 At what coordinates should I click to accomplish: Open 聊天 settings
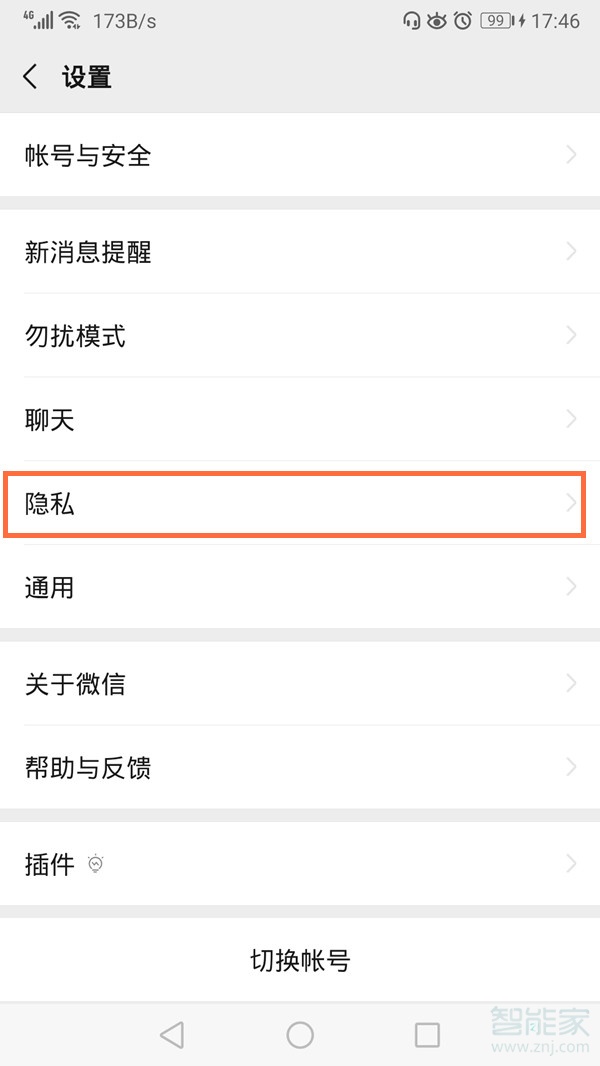click(x=300, y=420)
